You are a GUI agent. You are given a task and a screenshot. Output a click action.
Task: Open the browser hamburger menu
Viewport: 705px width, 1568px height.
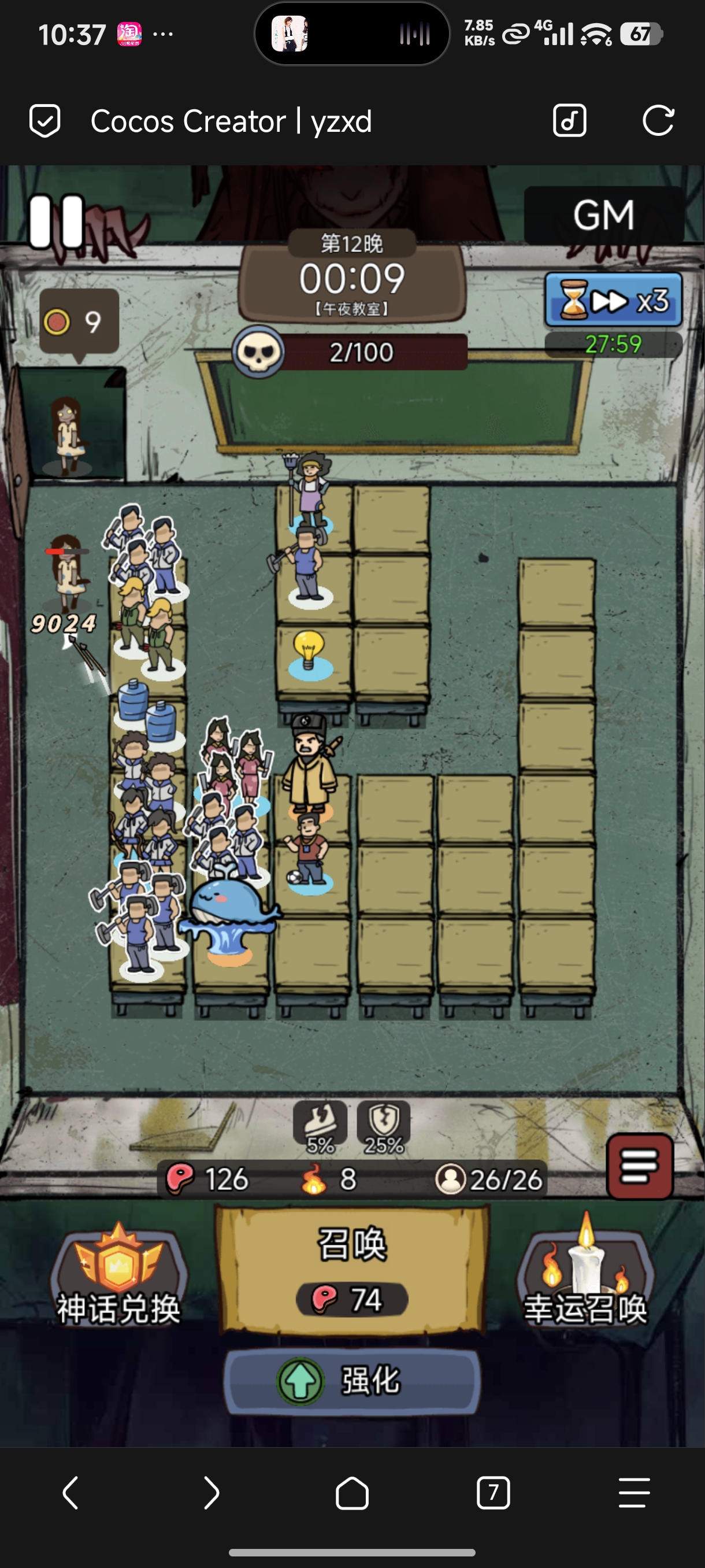(x=634, y=1492)
